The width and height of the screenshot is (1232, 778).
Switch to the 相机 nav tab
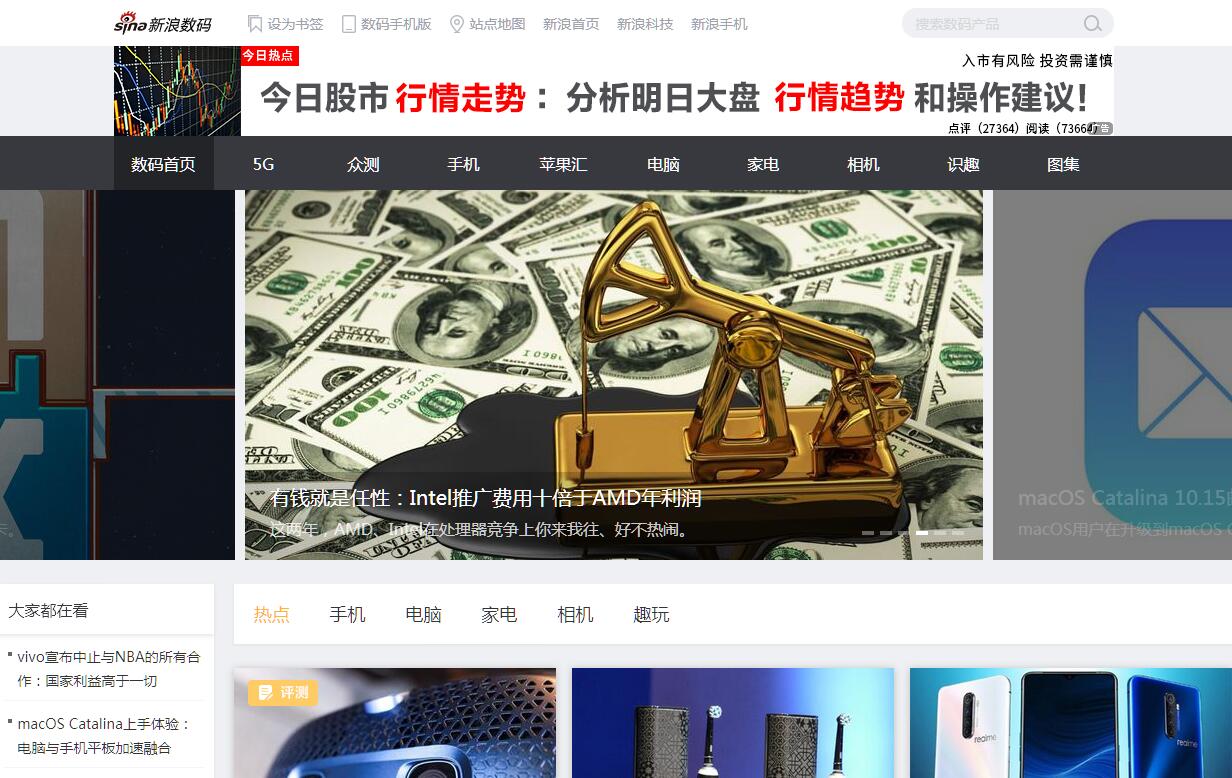(863, 164)
